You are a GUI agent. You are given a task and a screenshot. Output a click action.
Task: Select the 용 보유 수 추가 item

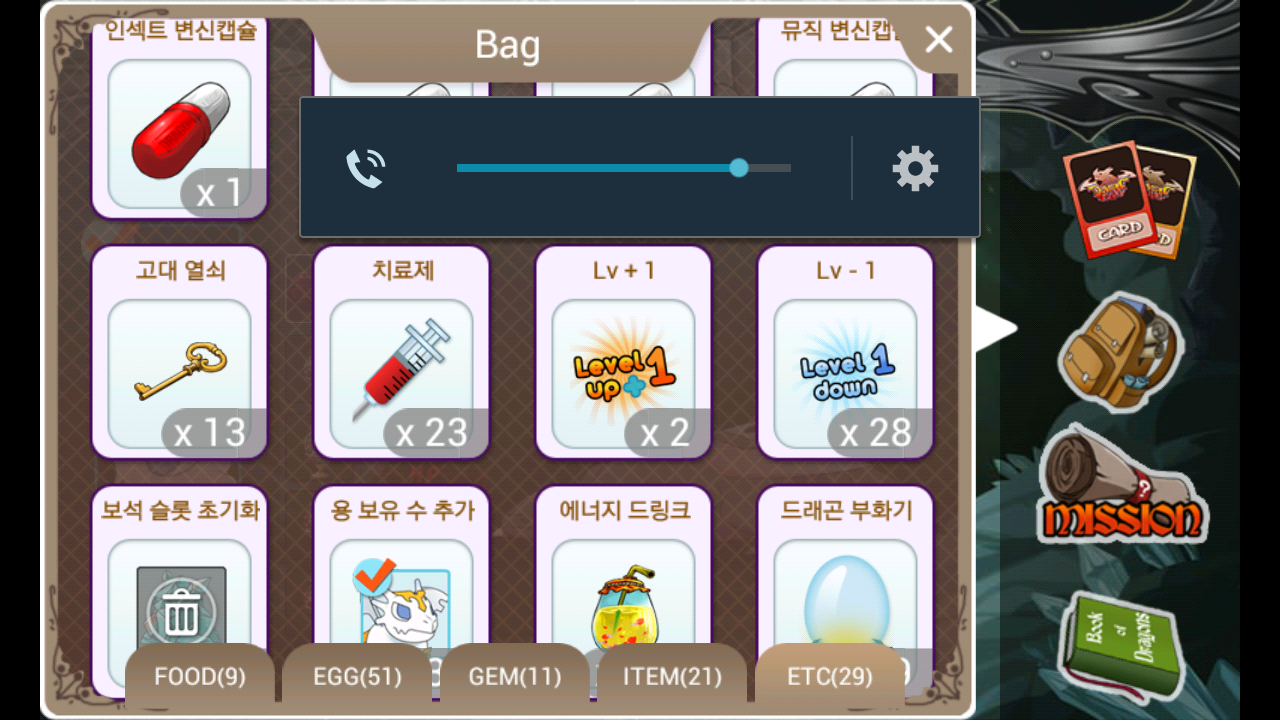pyautogui.click(x=401, y=590)
